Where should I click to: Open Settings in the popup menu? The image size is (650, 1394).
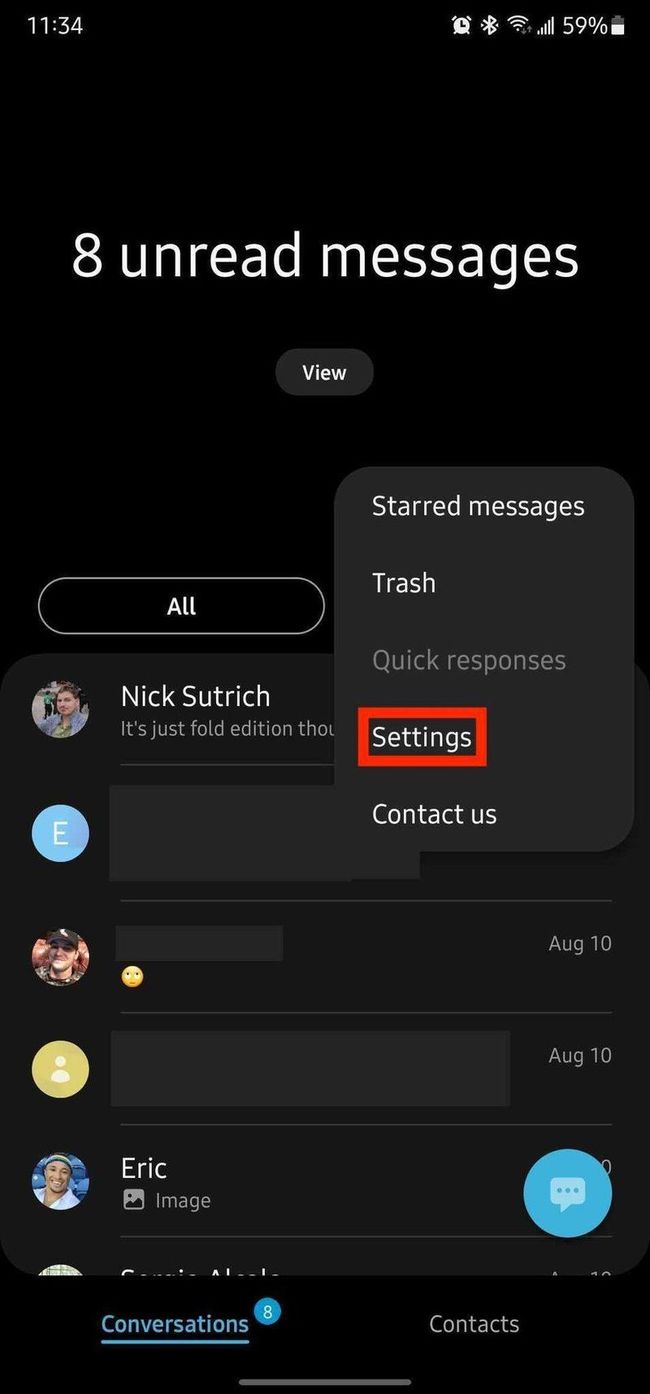pyautogui.click(x=421, y=738)
